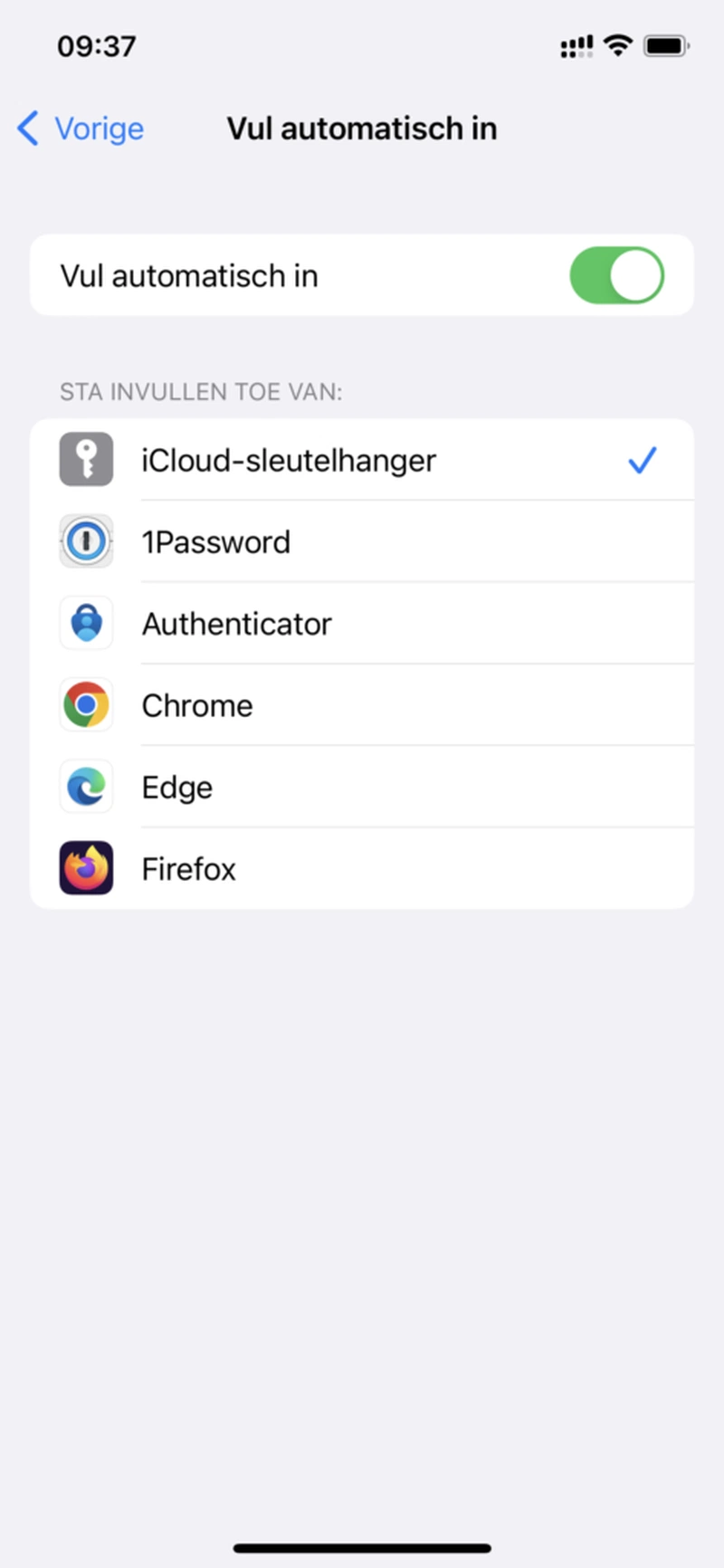Tap the Vul automatisch in title
The height and width of the screenshot is (1568, 724).
click(x=362, y=129)
